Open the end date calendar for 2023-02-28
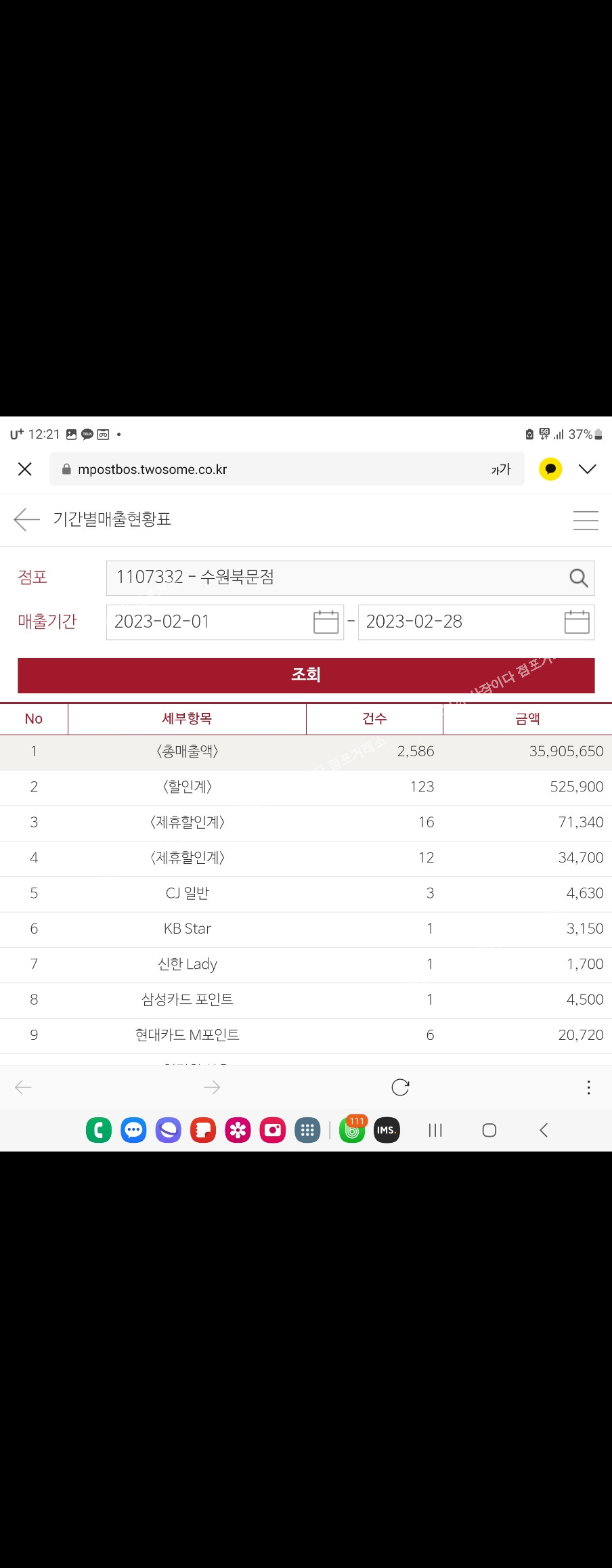Viewport: 612px width, 1568px height. click(x=577, y=622)
